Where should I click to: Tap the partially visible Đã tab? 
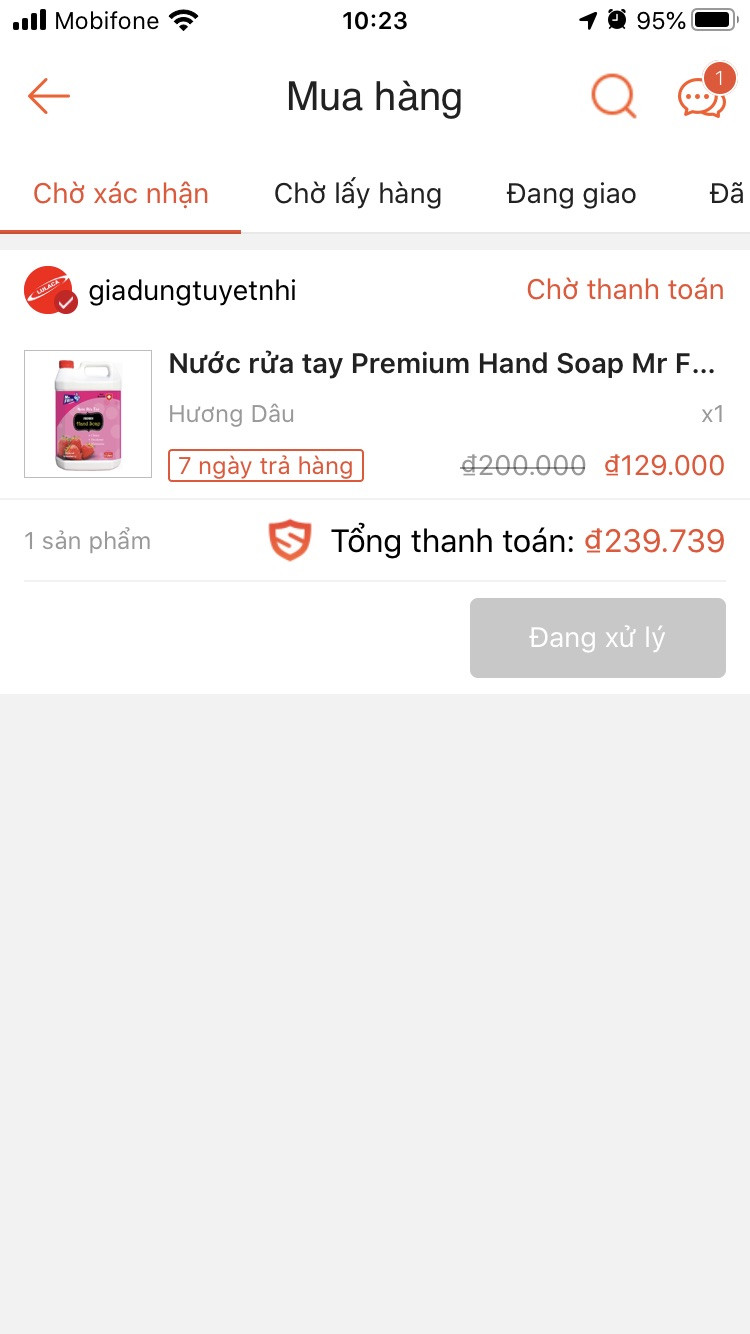[727, 193]
